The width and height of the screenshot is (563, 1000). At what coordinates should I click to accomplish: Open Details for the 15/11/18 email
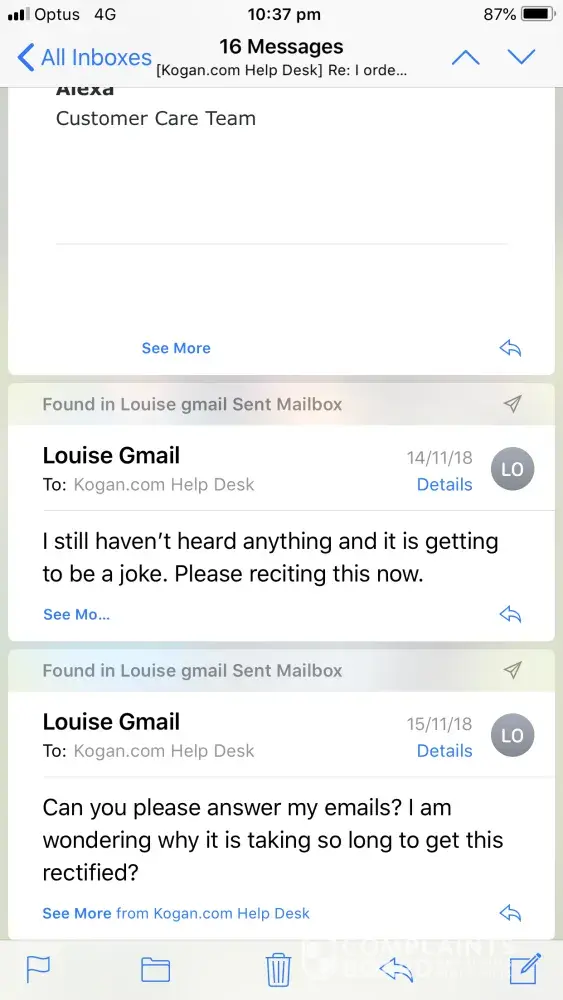click(444, 751)
